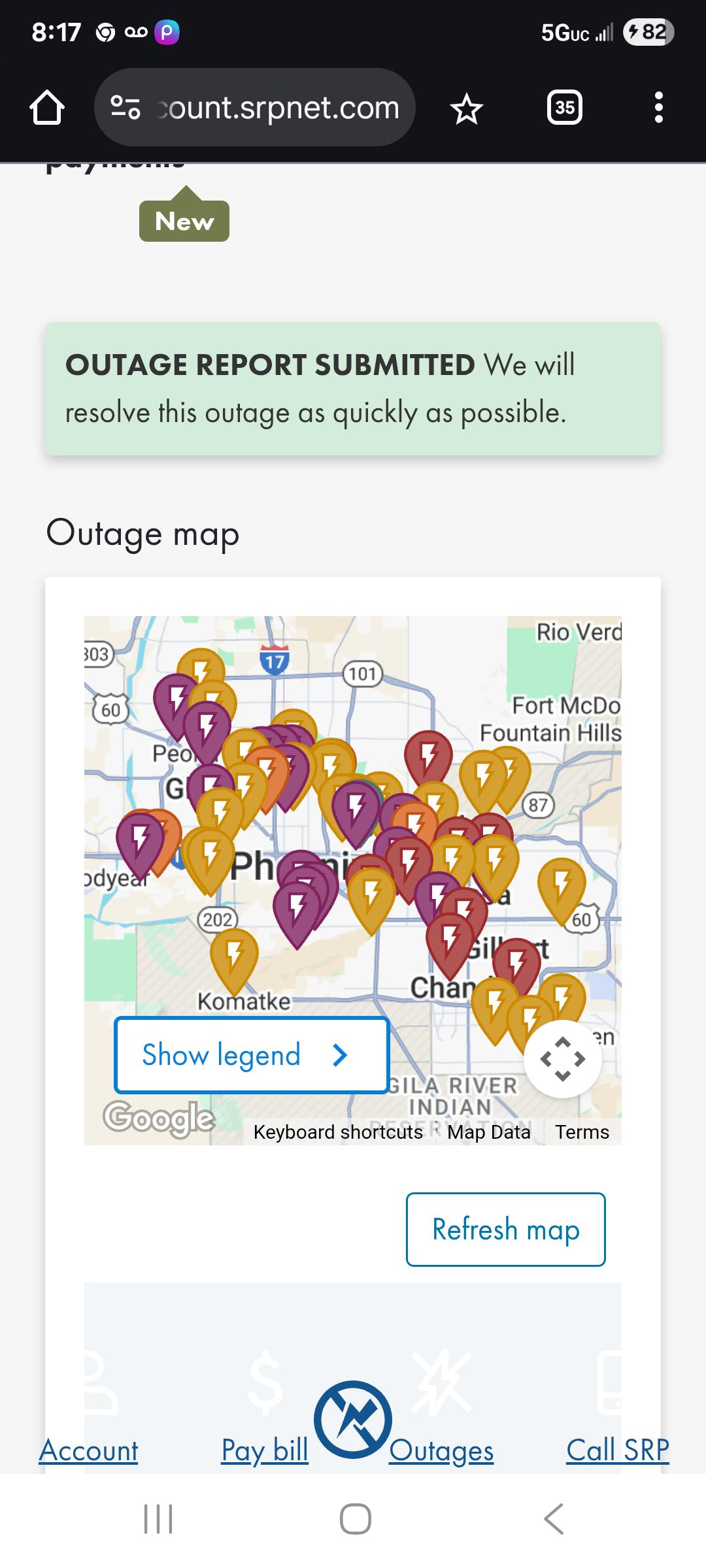Image resolution: width=706 pixels, height=1568 pixels.
Task: Open Keyboard shortcuts on the map
Action: (338, 1132)
